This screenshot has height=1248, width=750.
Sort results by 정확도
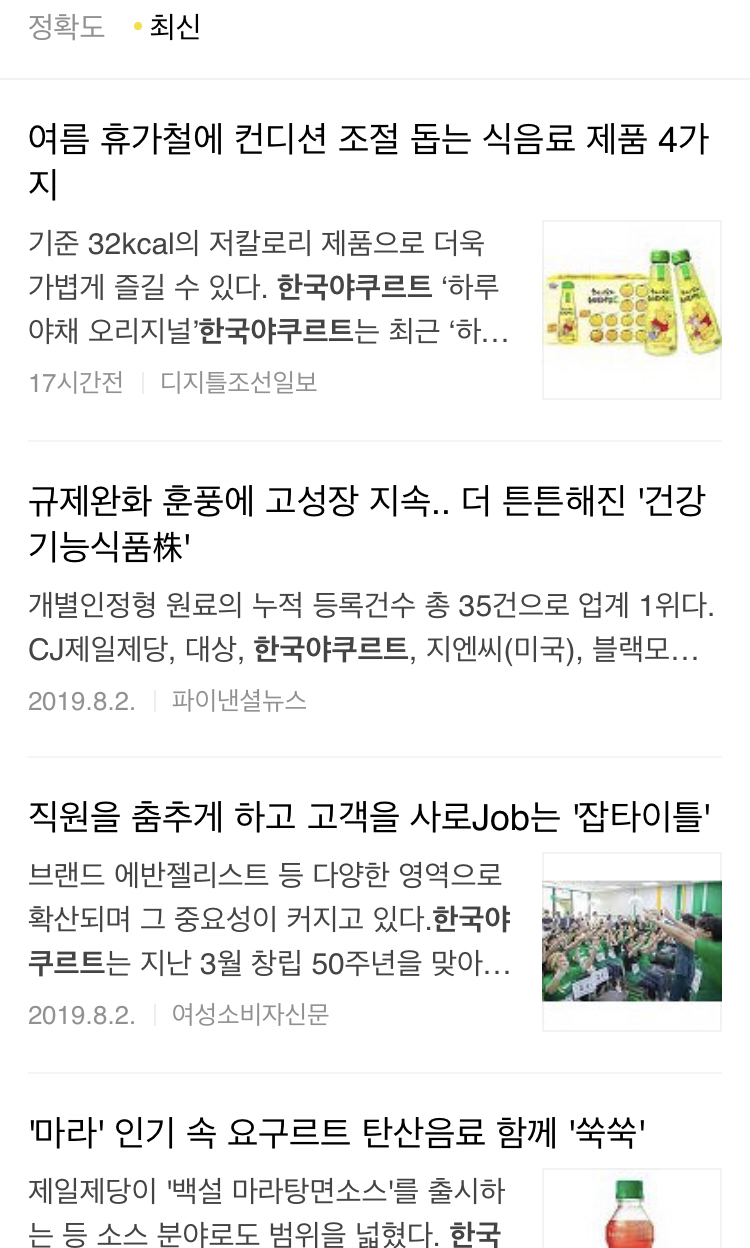coord(66,28)
